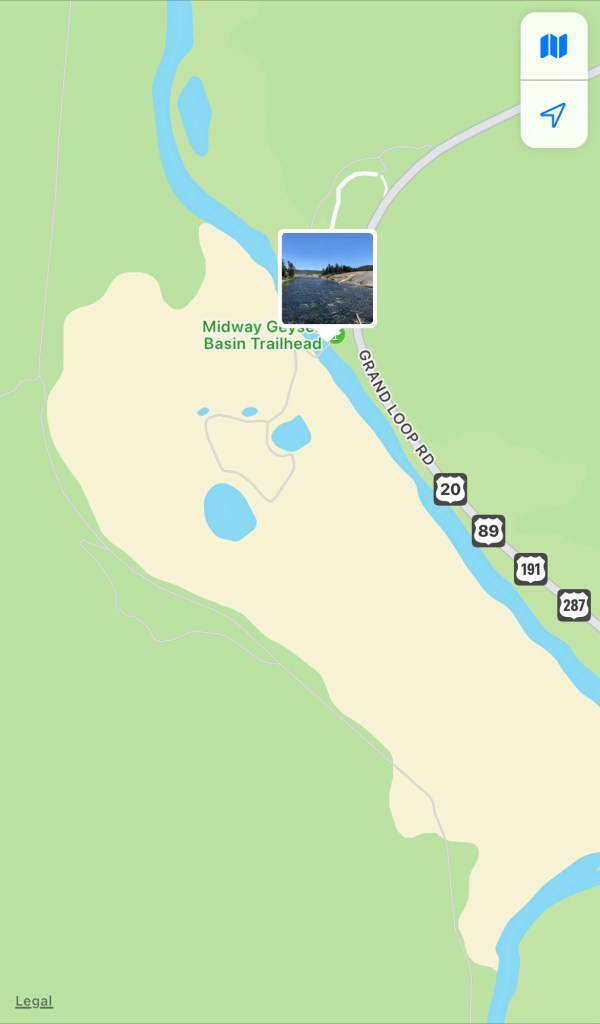Open the Legal link
The image size is (600, 1024).
pos(34,1001)
